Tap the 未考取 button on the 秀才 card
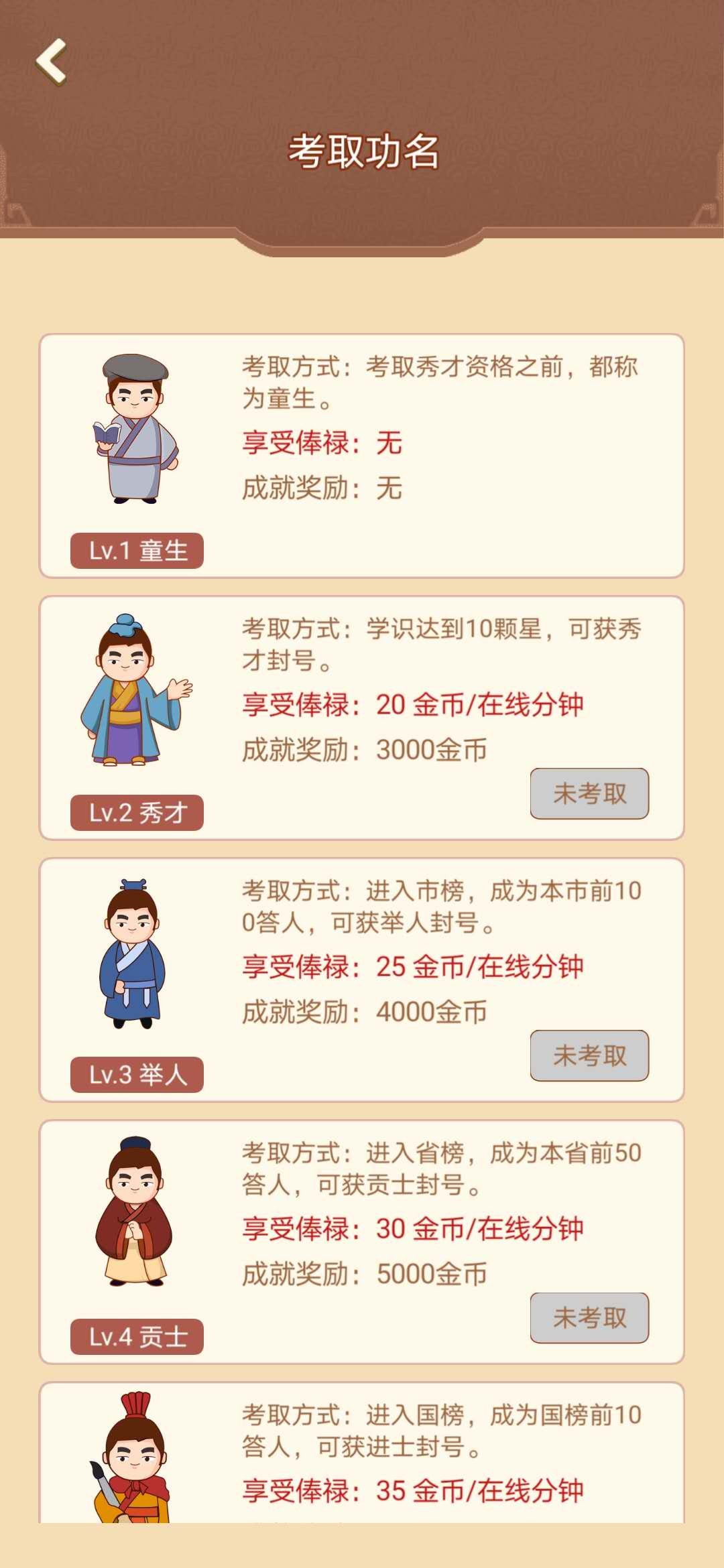Viewport: 724px width, 1568px height. (x=589, y=794)
